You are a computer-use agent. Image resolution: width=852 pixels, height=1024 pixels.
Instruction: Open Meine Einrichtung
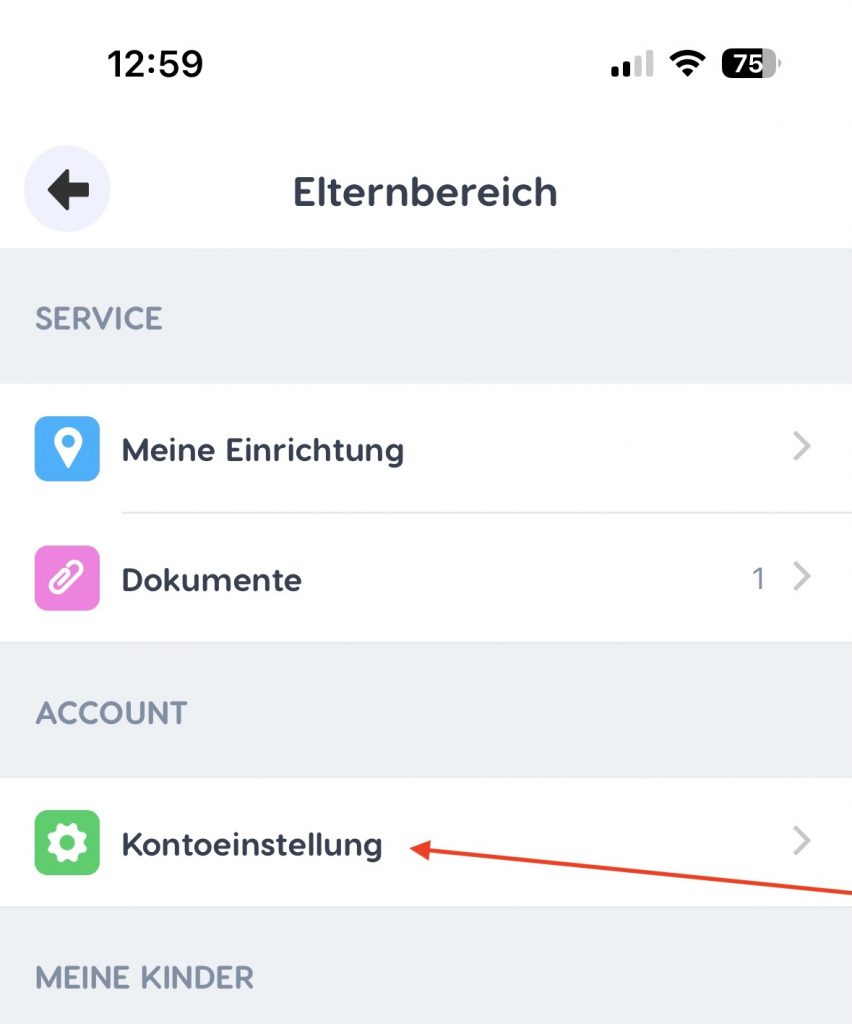pyautogui.click(x=262, y=449)
